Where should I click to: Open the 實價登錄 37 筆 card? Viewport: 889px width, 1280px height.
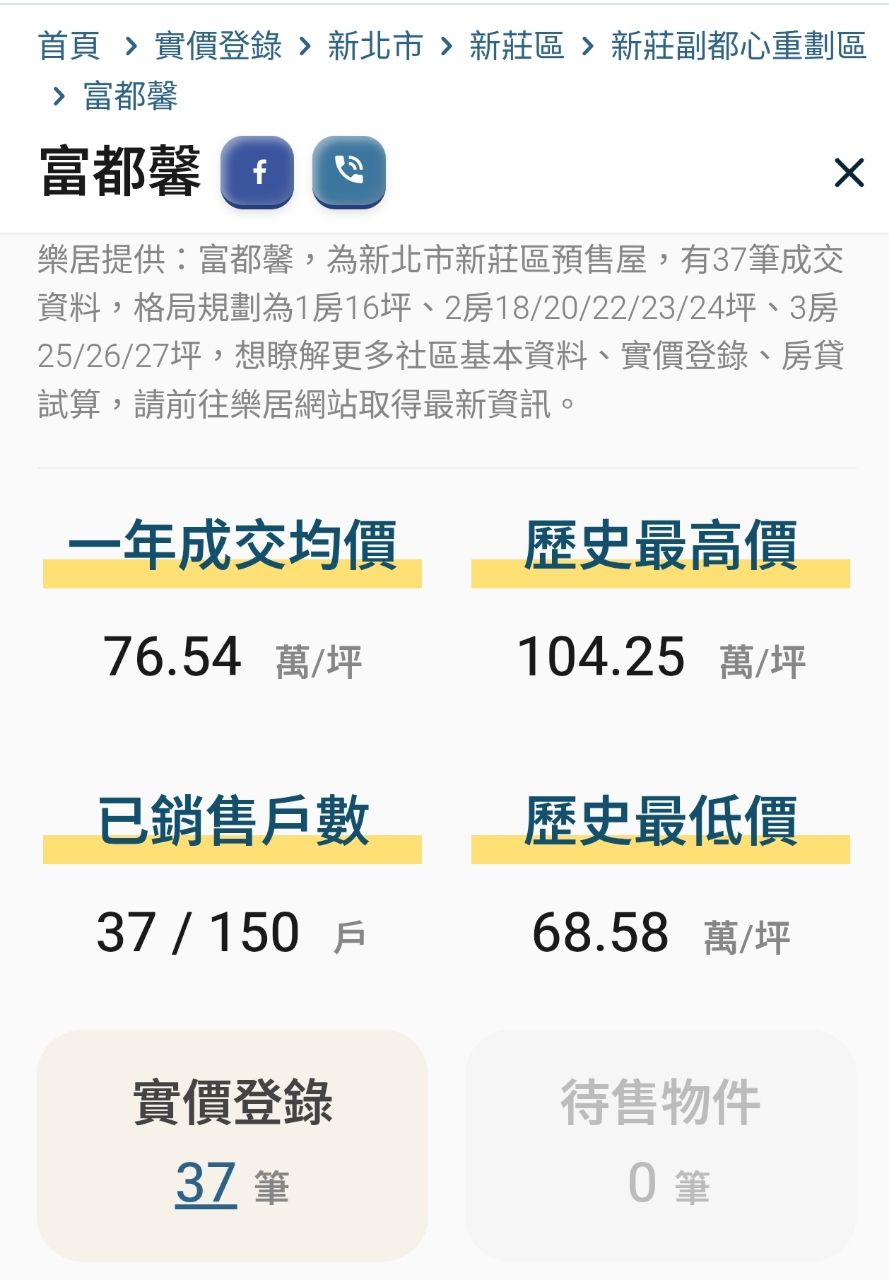point(232,1145)
